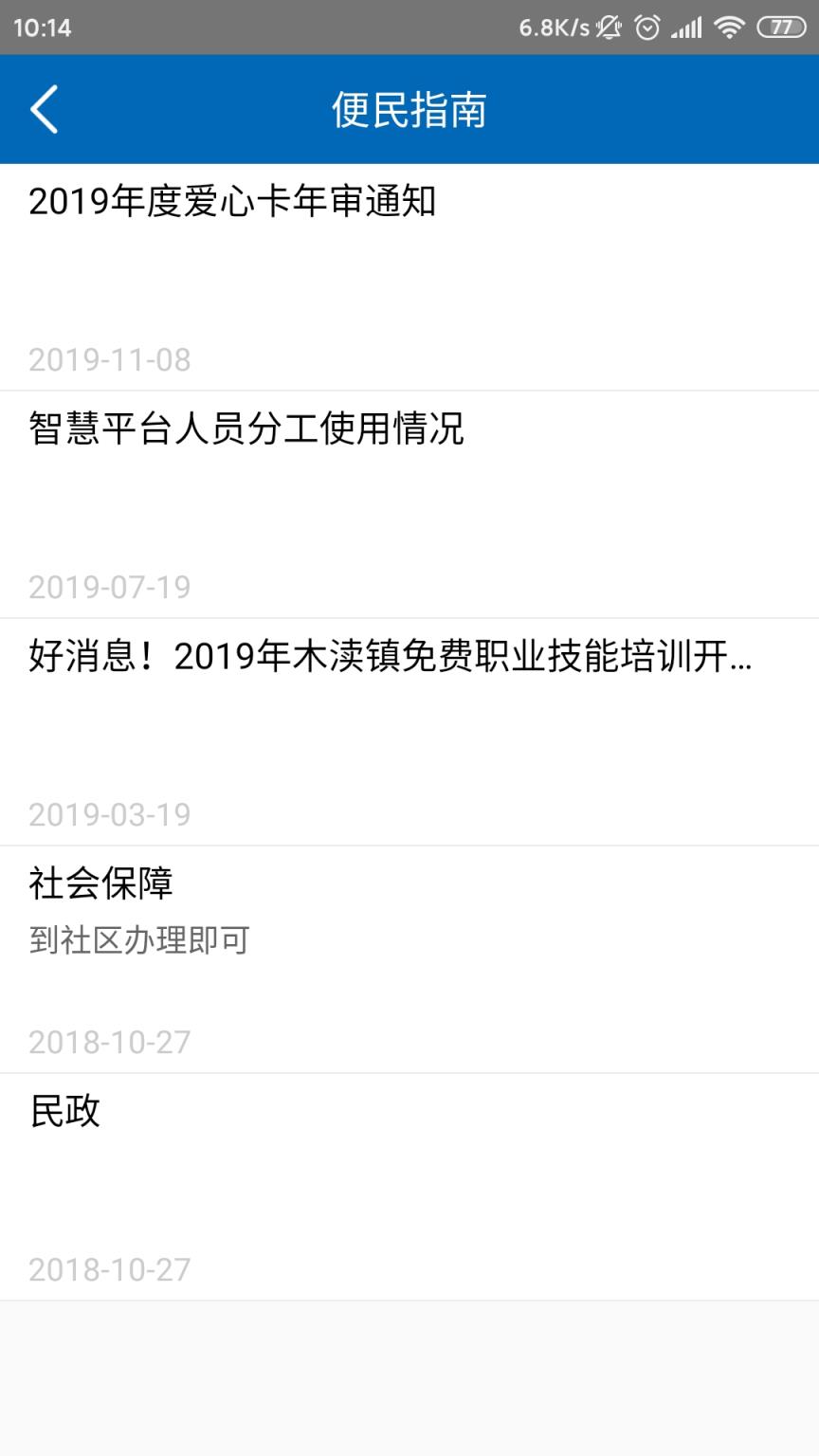This screenshot has height=1456, width=819.
Task: Tap the subtitle 到社区办理即可
Action: coord(138,939)
